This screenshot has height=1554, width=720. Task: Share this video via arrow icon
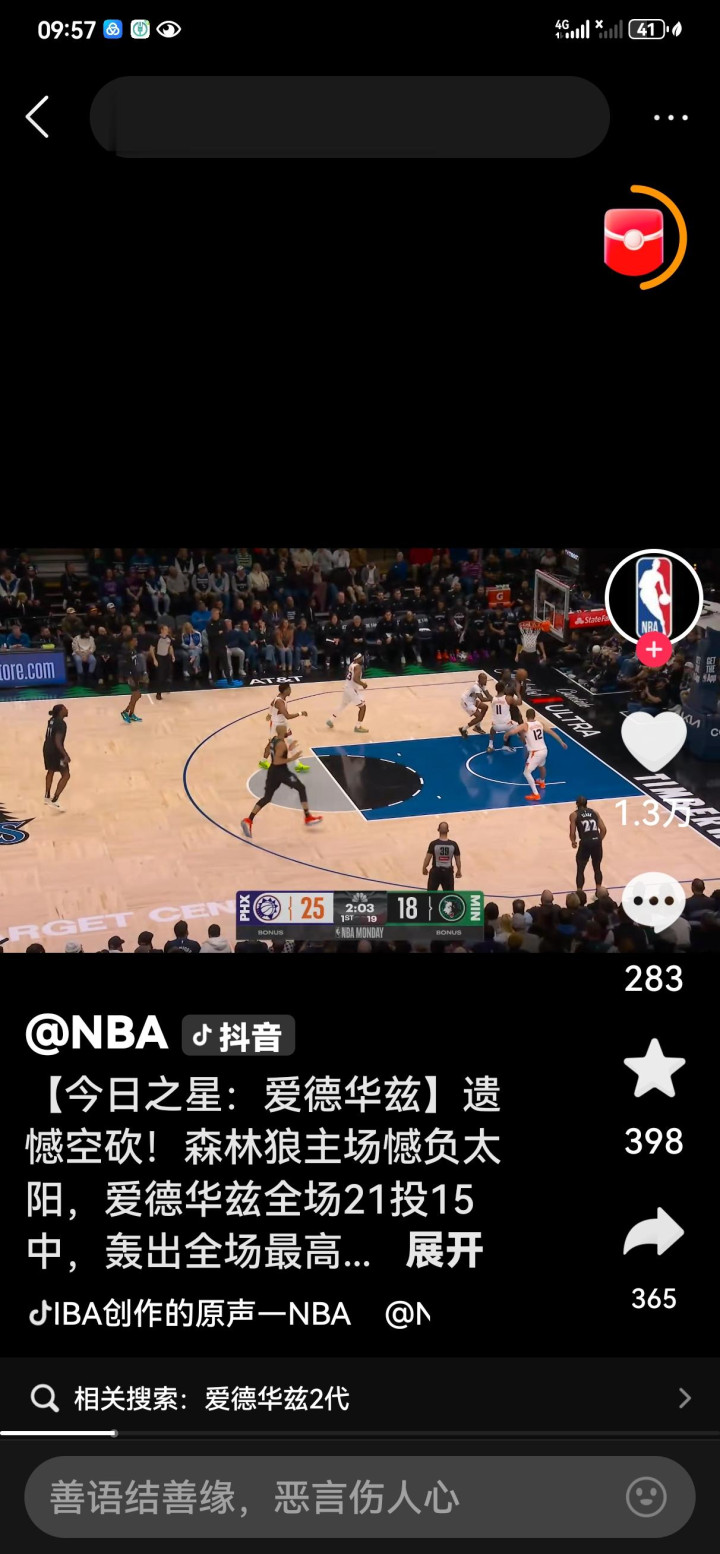(x=653, y=1233)
